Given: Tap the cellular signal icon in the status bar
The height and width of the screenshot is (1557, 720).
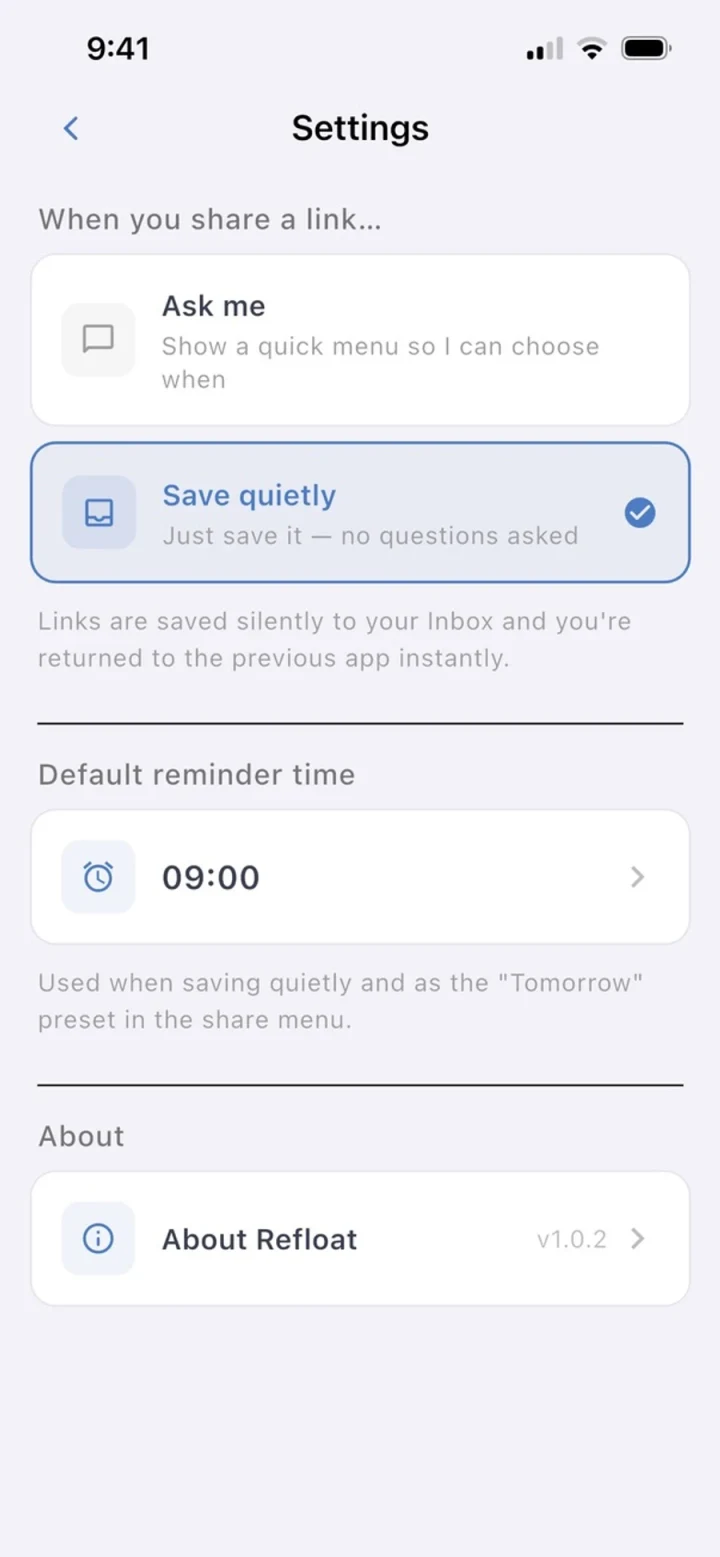Looking at the screenshot, I should pyautogui.click(x=541, y=47).
